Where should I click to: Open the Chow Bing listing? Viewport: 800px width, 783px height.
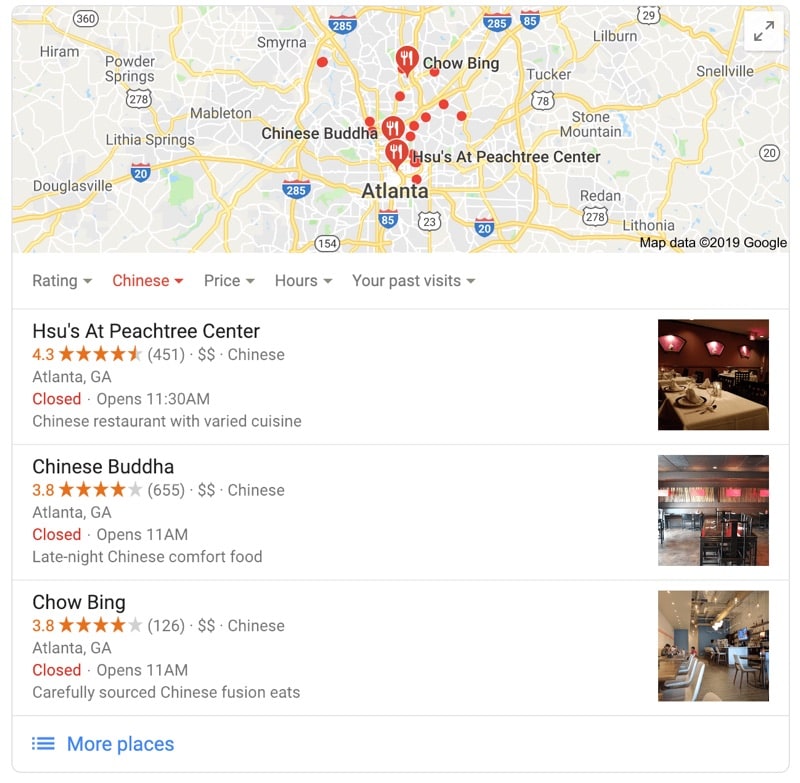click(79, 602)
